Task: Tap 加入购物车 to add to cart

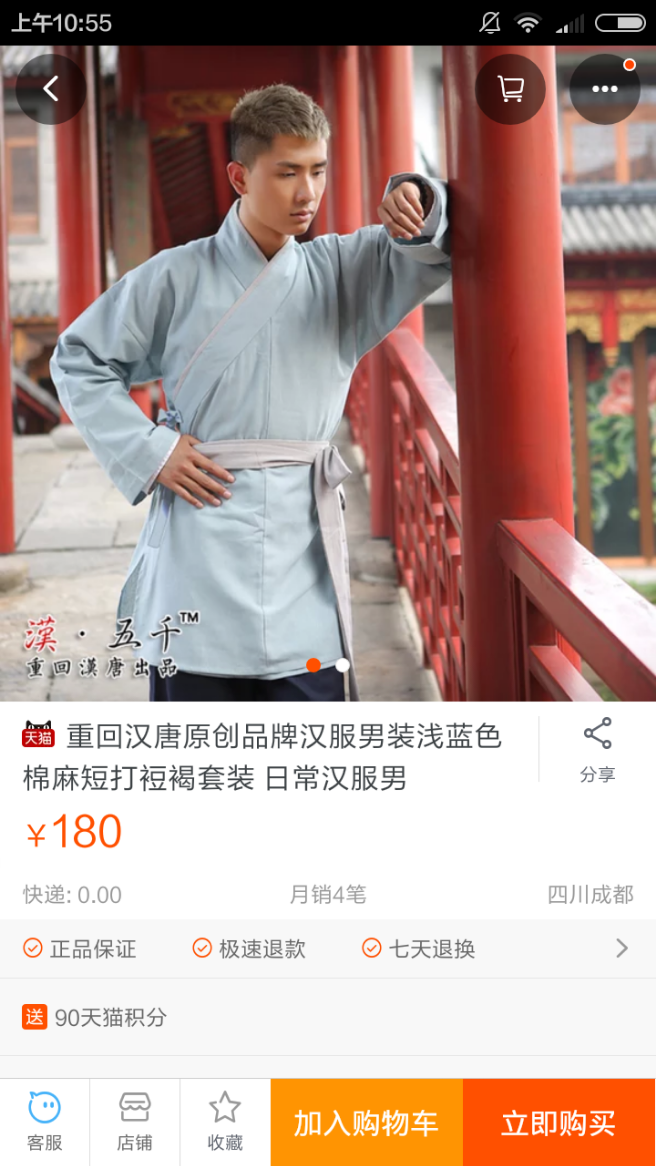Action: coord(366,1122)
